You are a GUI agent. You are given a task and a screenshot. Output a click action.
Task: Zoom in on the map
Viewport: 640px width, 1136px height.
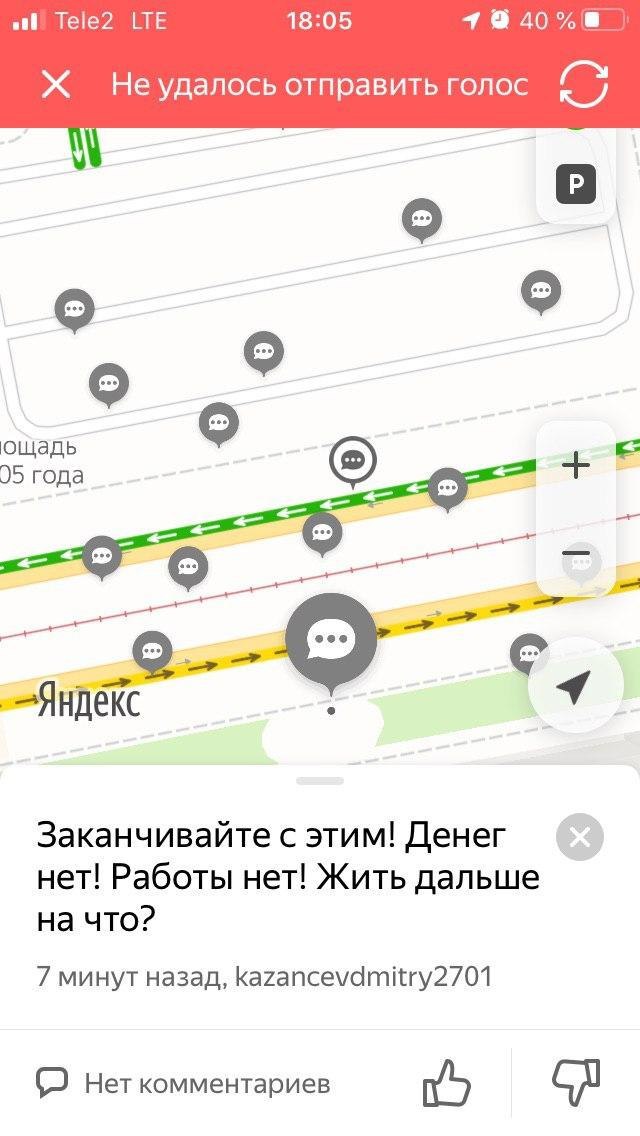pyautogui.click(x=576, y=465)
